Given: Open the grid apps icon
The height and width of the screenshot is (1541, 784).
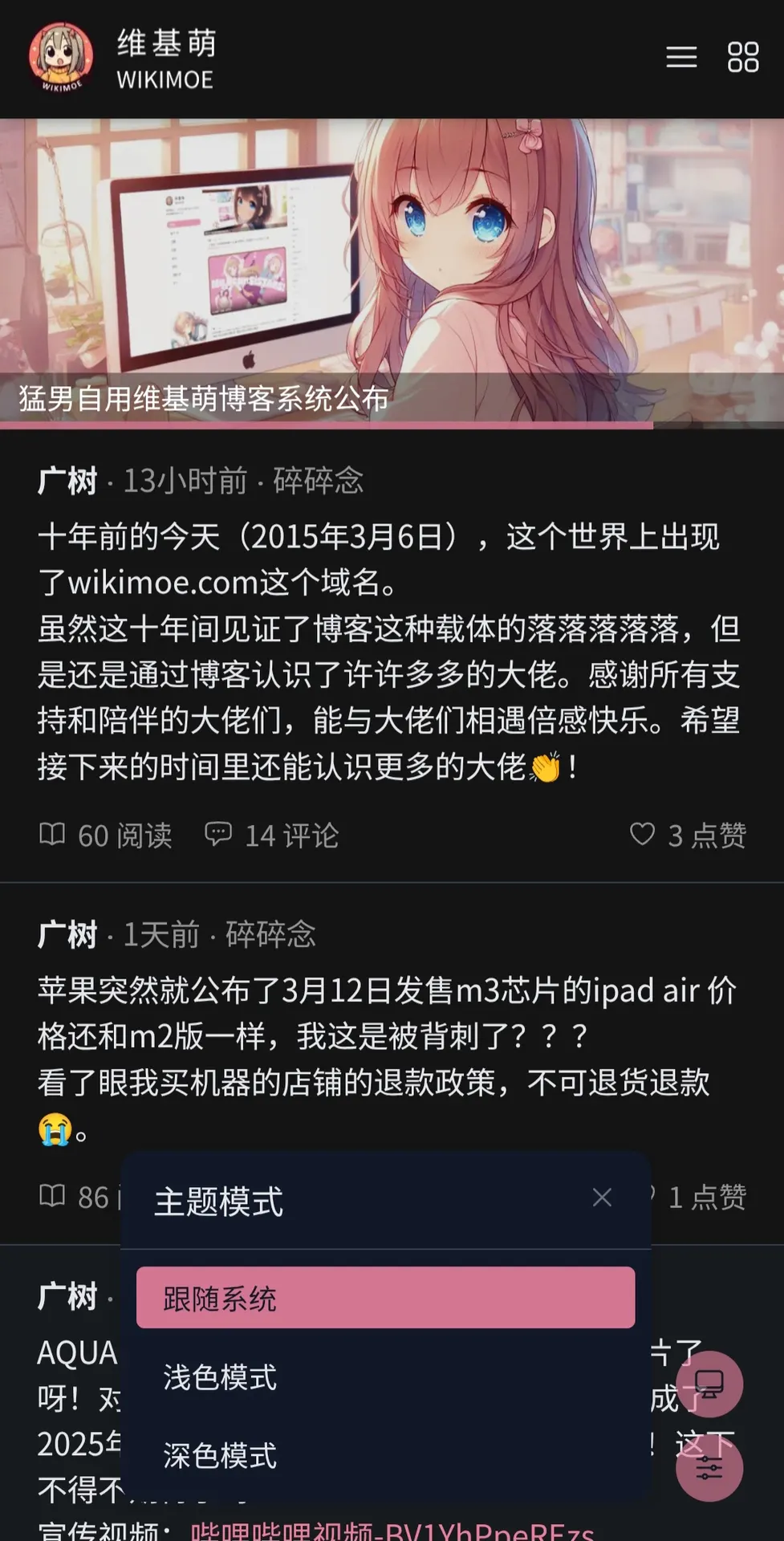Looking at the screenshot, I should tap(742, 57).
